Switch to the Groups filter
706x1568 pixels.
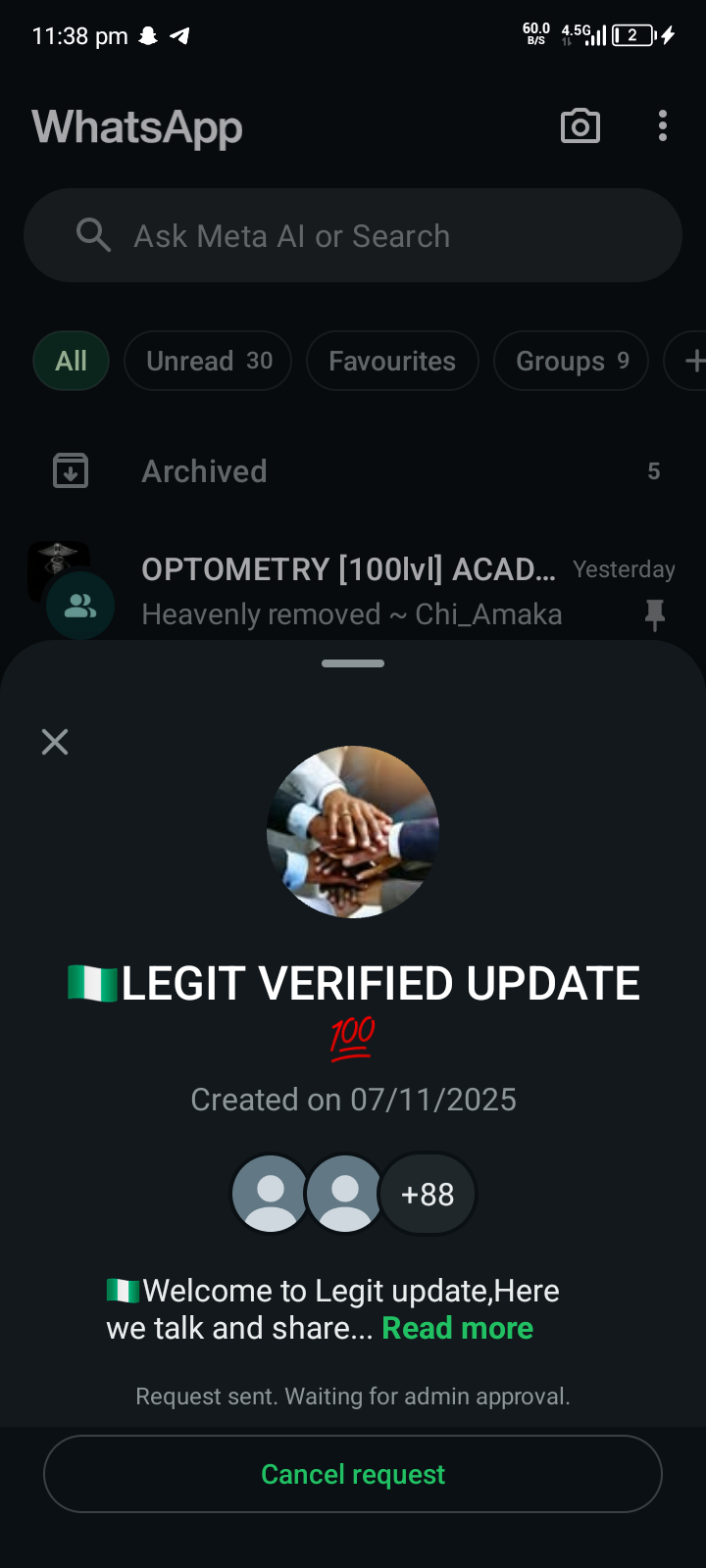[571, 361]
